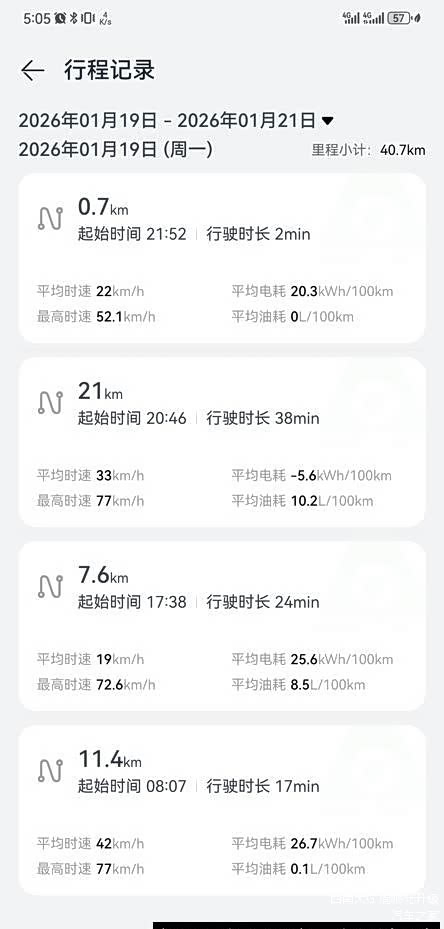The width and height of the screenshot is (444, 929).
Task: Open the date range dropdown
Action: click(x=176, y=121)
